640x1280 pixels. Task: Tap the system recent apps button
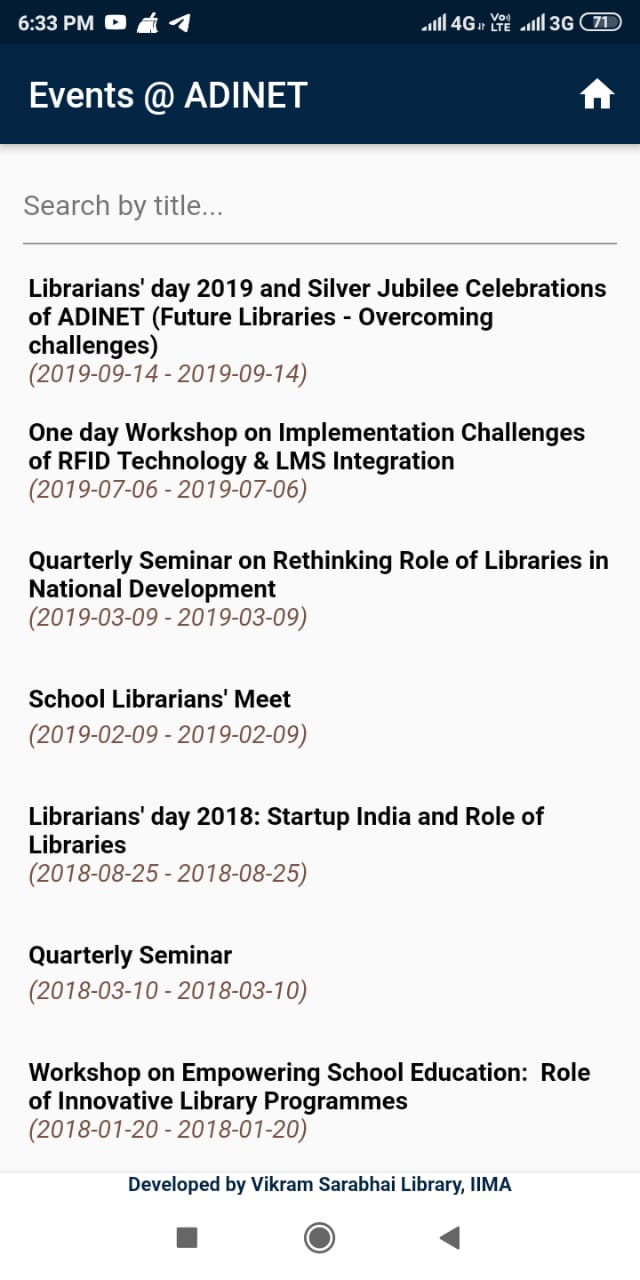pyautogui.click(x=187, y=1238)
